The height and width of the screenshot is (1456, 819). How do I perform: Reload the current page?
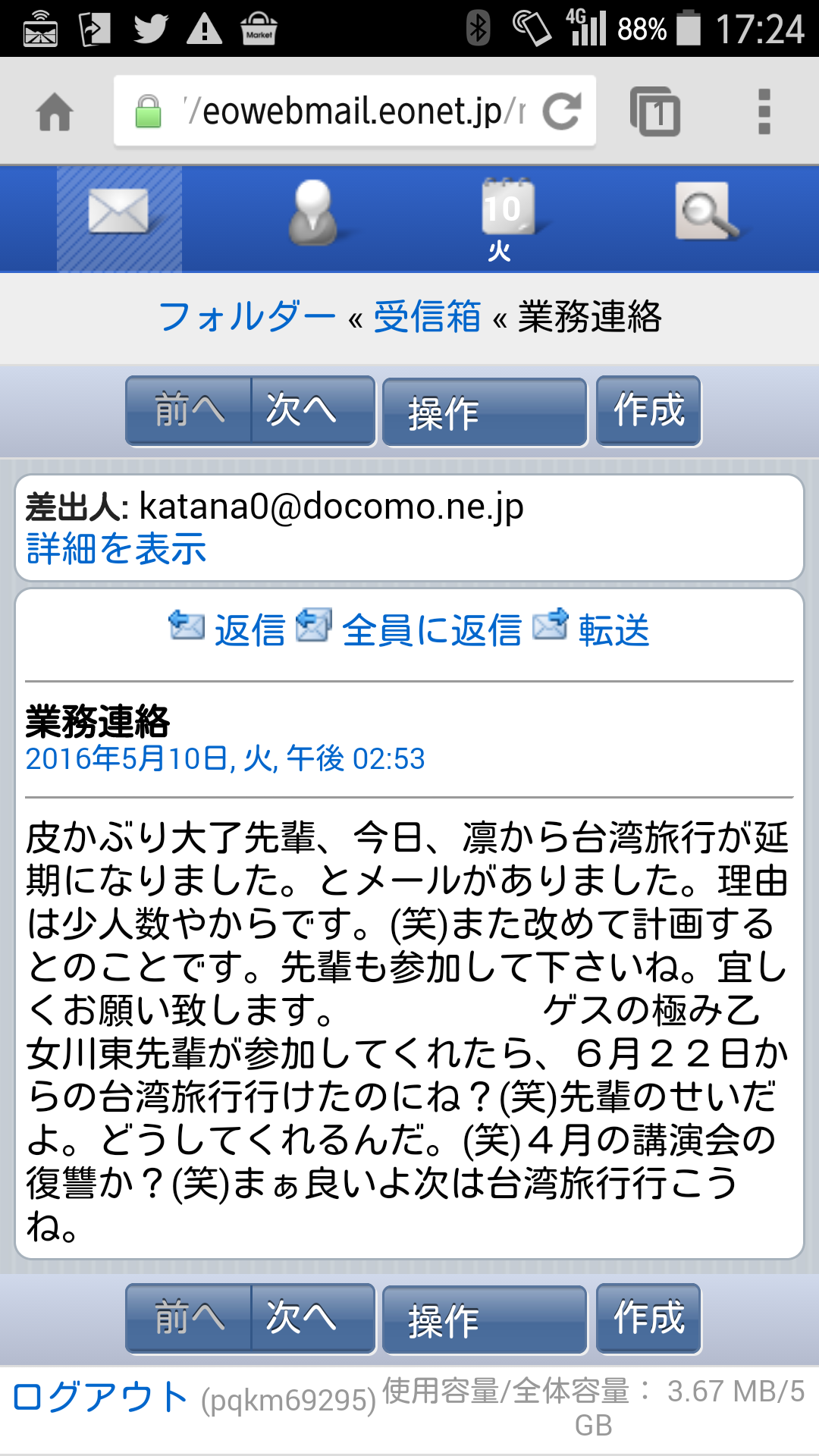(561, 111)
